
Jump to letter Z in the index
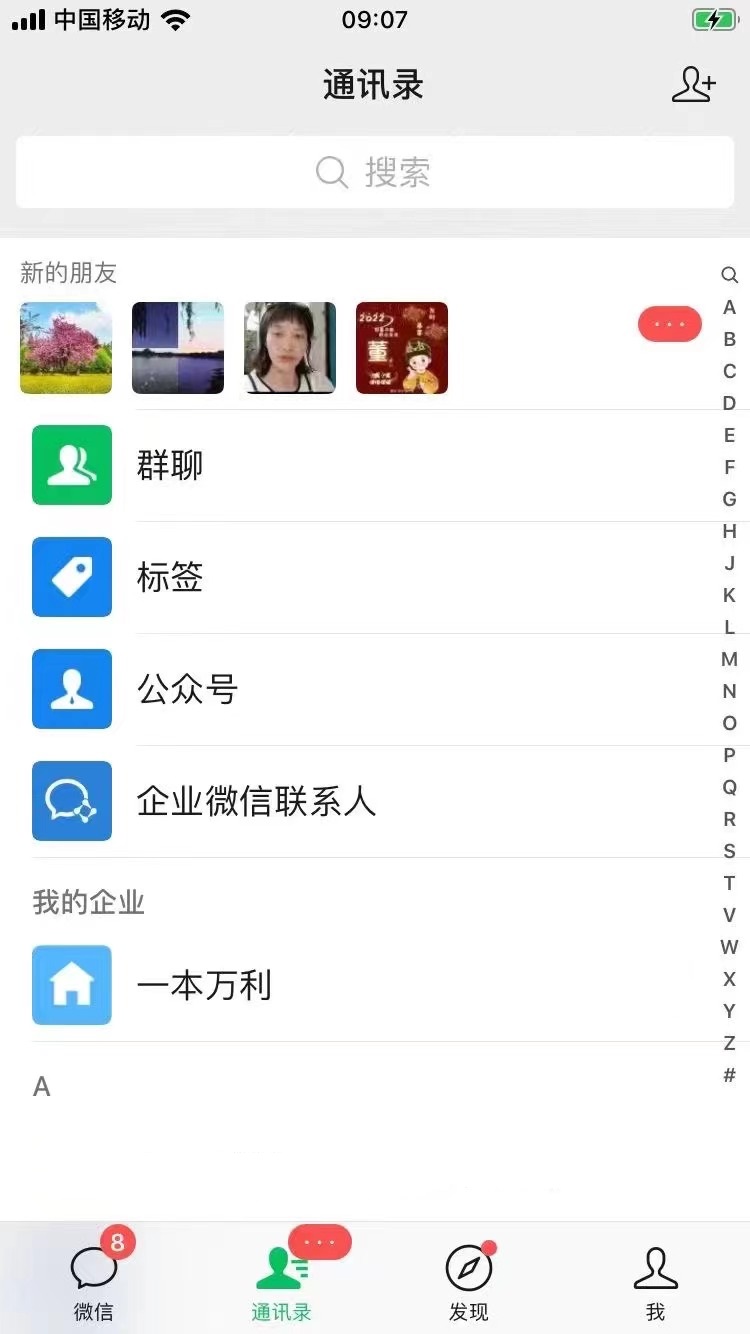point(729,1043)
